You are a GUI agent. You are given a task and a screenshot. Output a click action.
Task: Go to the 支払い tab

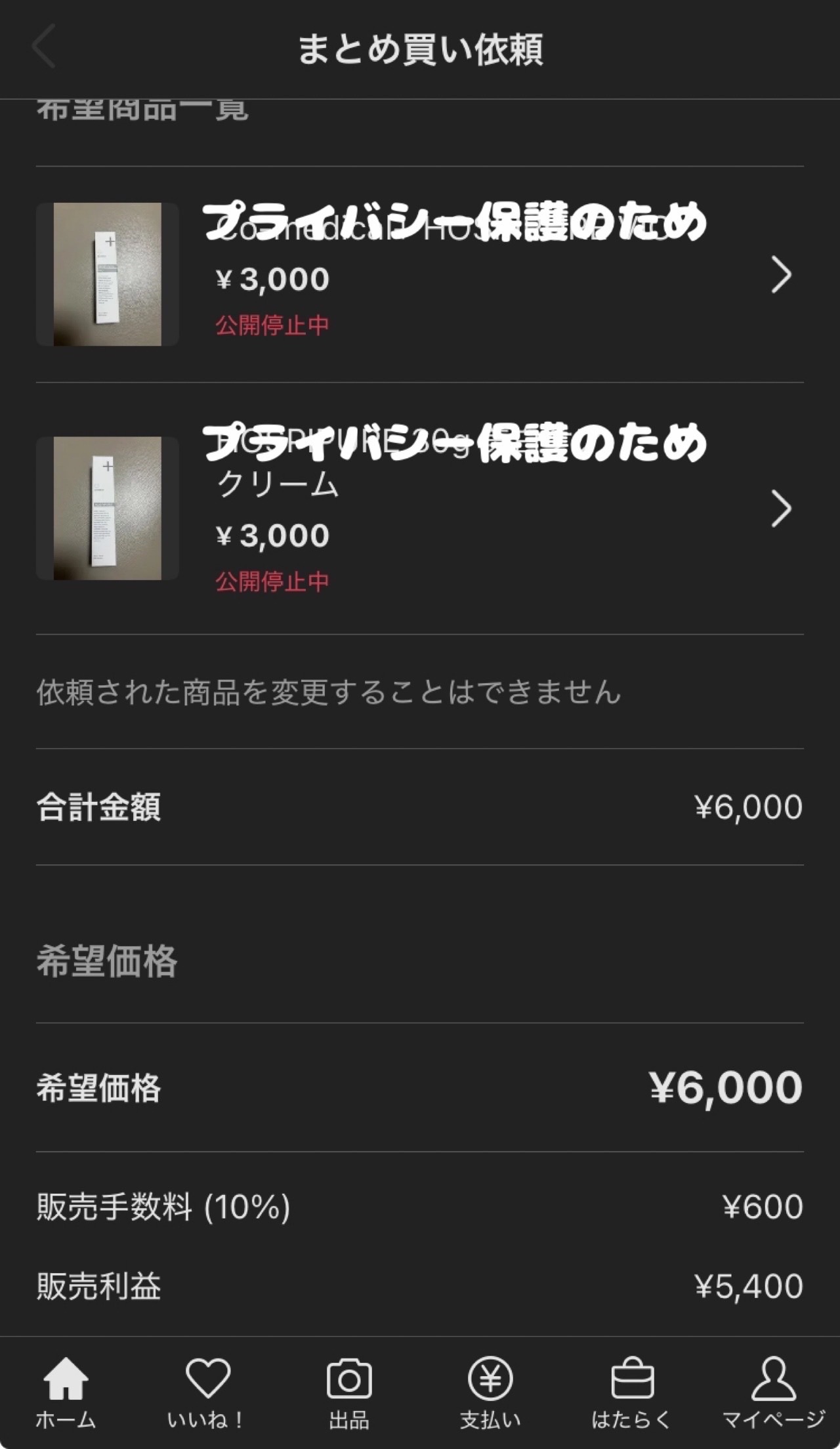pos(490,1391)
